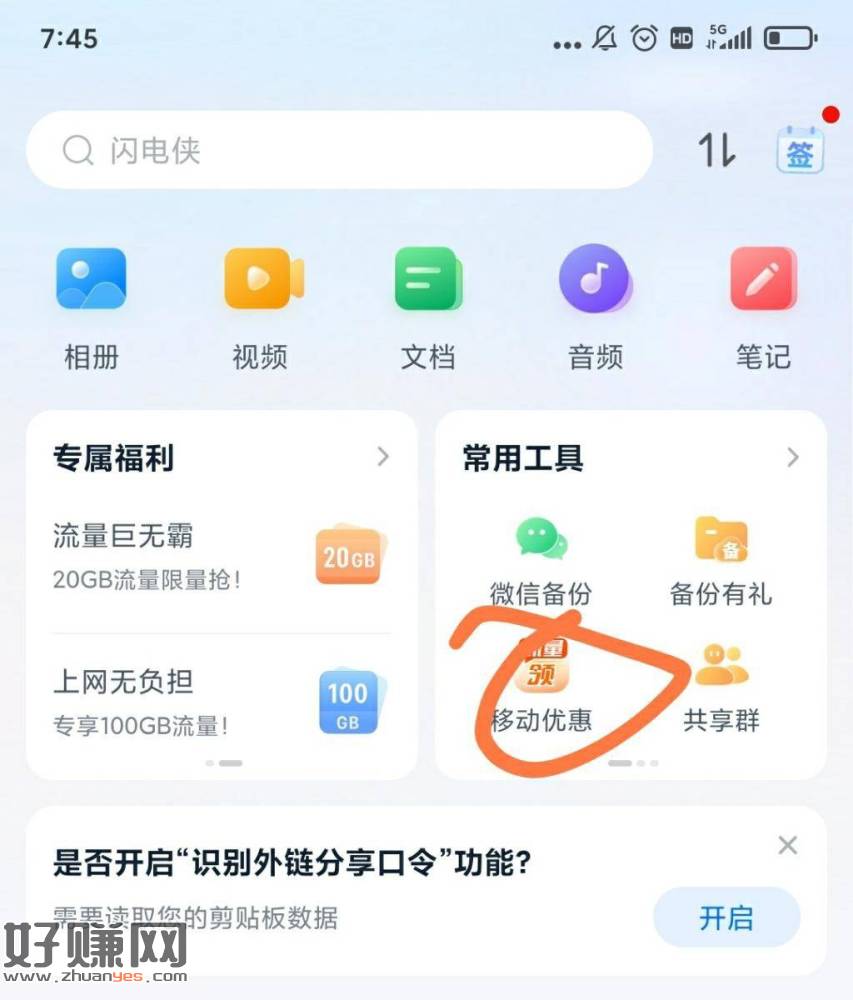Expand 专属福利 with its chevron
Viewport: 853px width, 1000px height.
click(x=383, y=457)
